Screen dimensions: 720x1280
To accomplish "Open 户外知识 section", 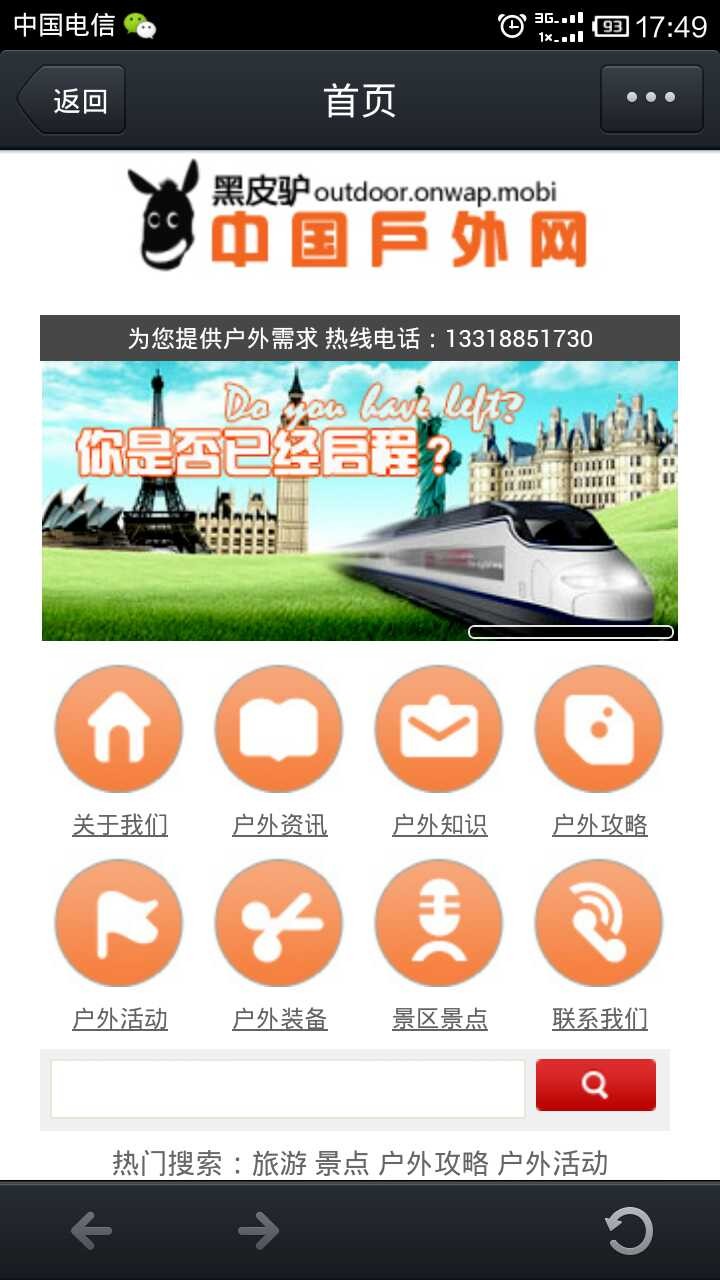I will (439, 730).
